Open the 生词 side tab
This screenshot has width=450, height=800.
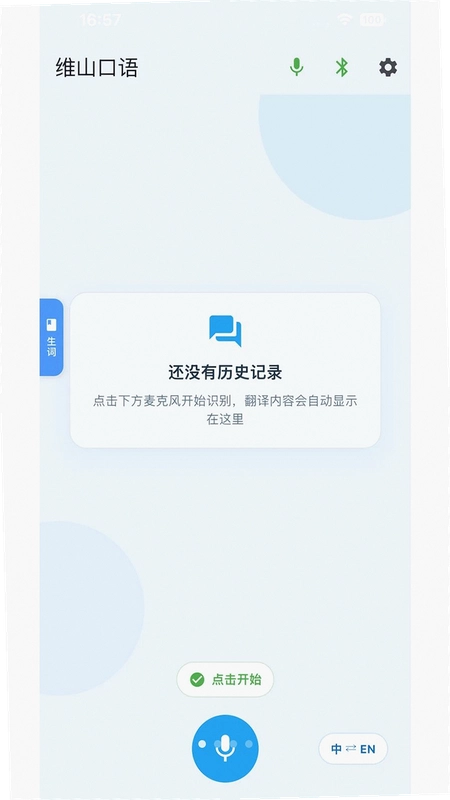pyautogui.click(x=52, y=337)
